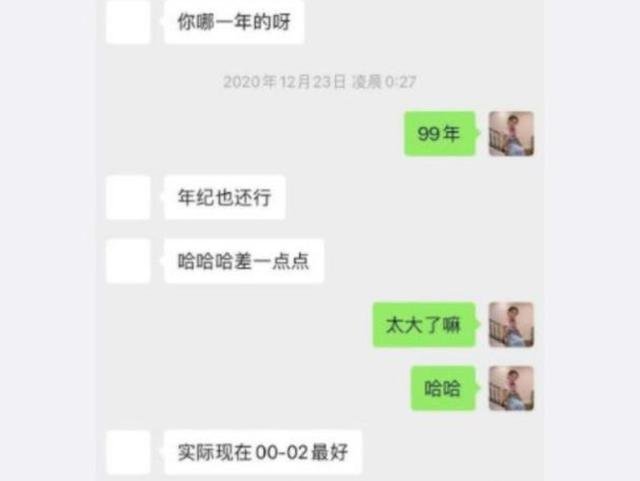
Task: View profile from avatar beside 哈哈 message
Action: click(x=511, y=388)
